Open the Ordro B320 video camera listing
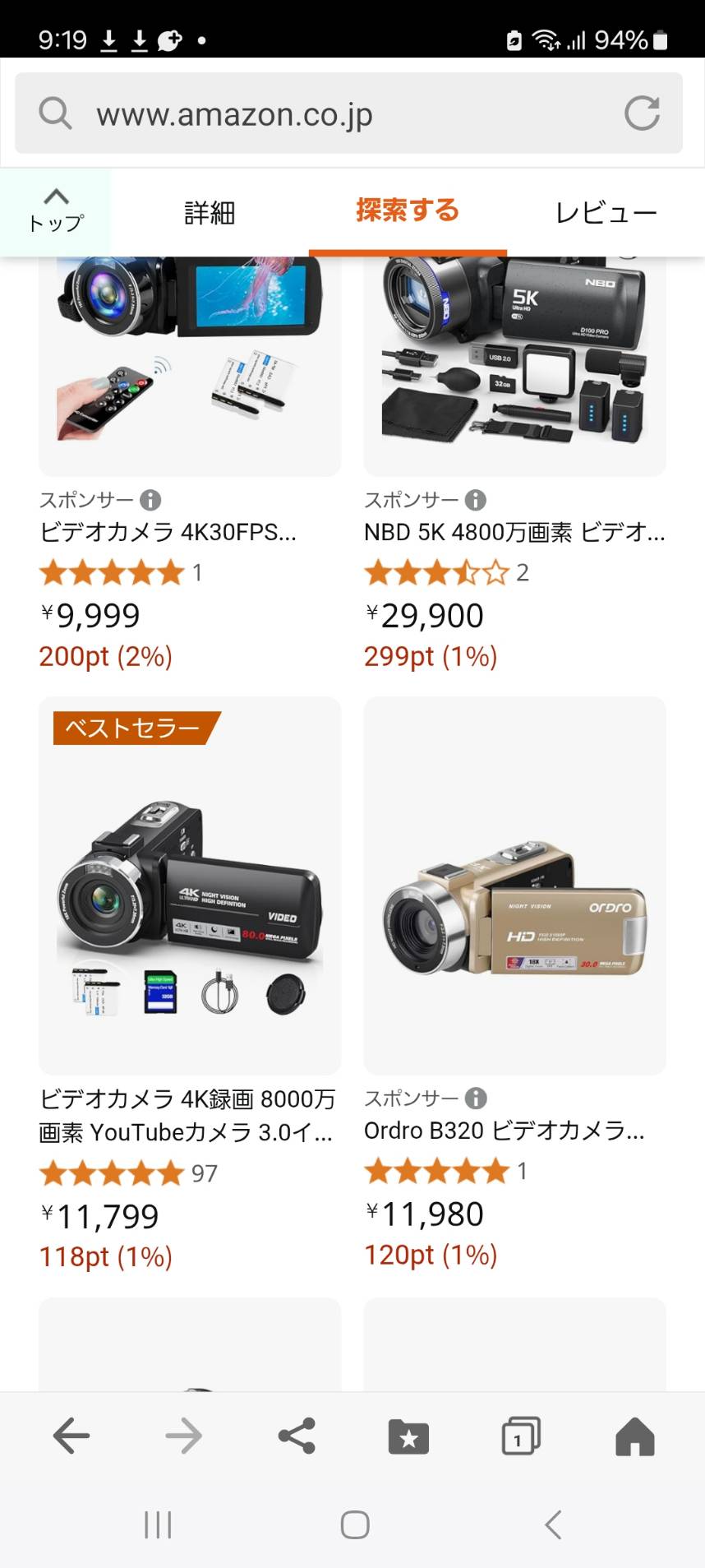This screenshot has height=1568, width=705. point(504,1131)
